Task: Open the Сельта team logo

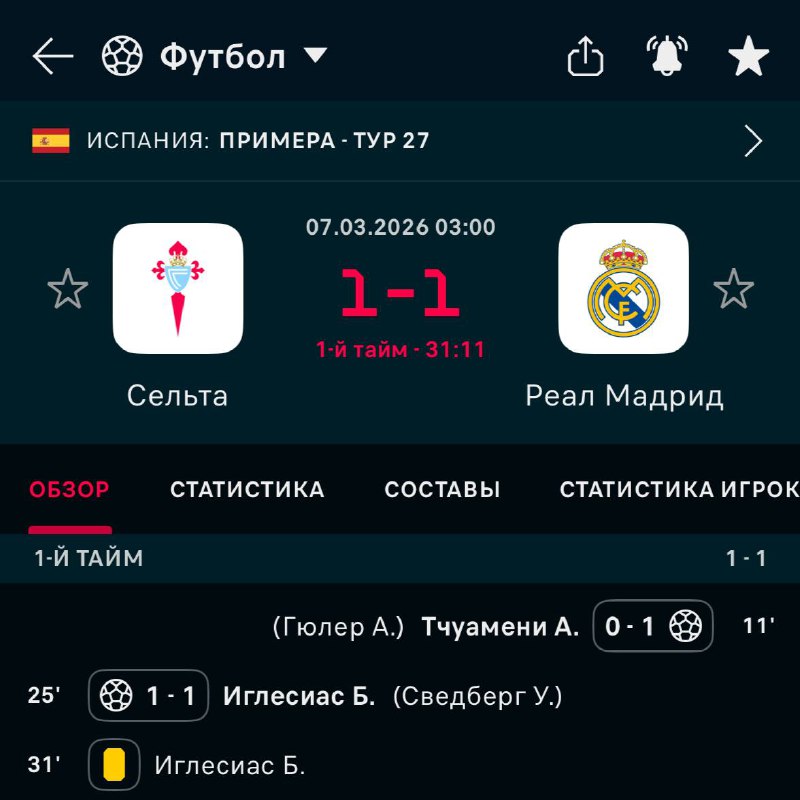Action: click(x=178, y=289)
